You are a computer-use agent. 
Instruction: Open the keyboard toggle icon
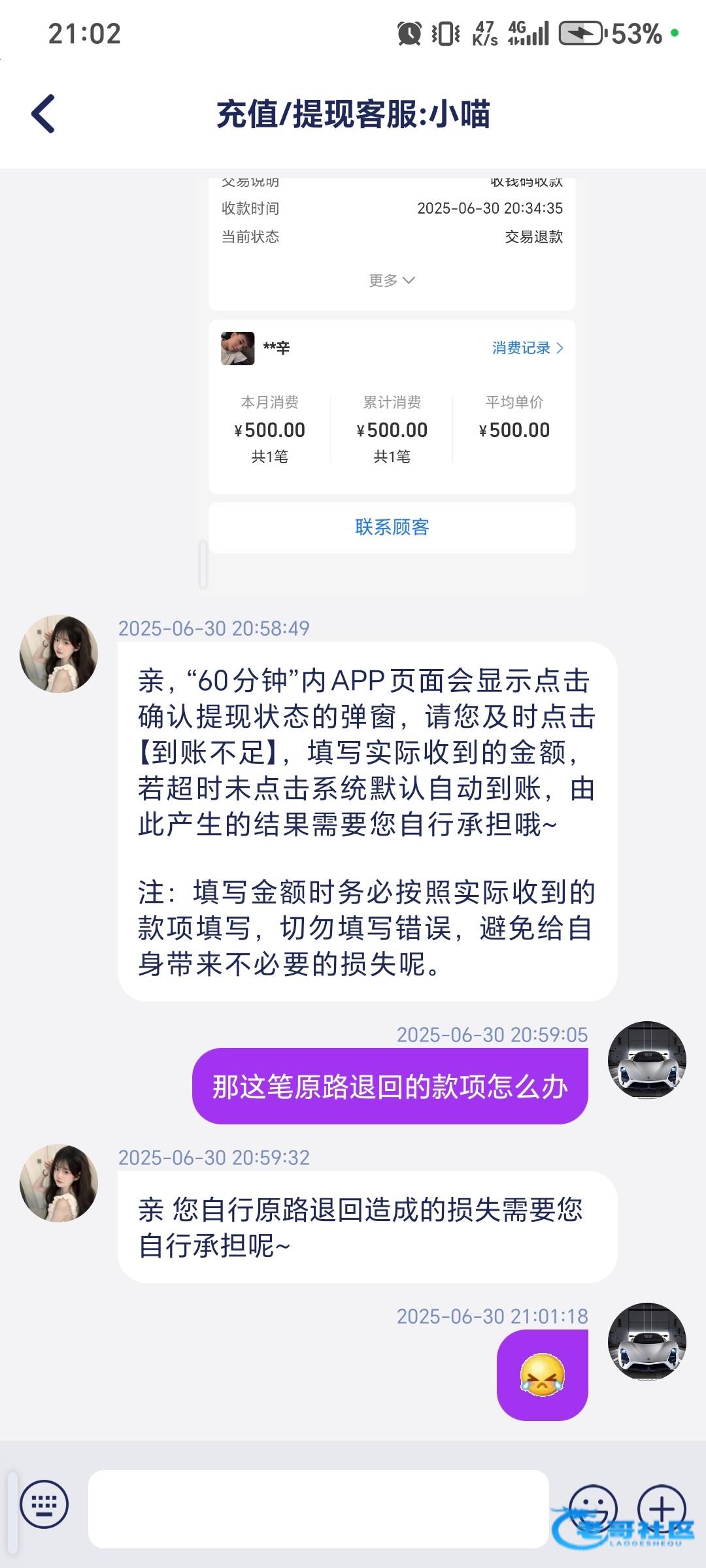pyautogui.click(x=44, y=1505)
